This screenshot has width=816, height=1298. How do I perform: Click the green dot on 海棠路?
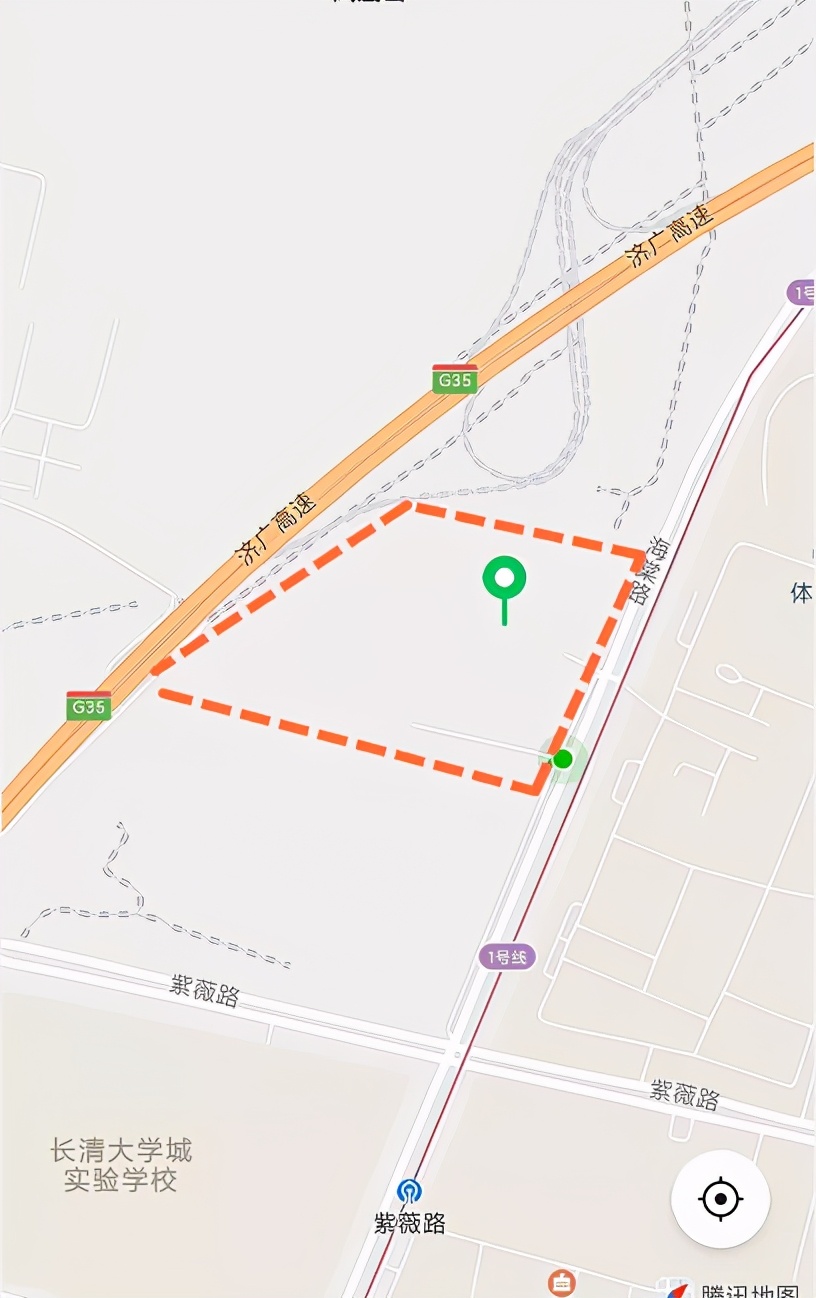pyautogui.click(x=561, y=761)
